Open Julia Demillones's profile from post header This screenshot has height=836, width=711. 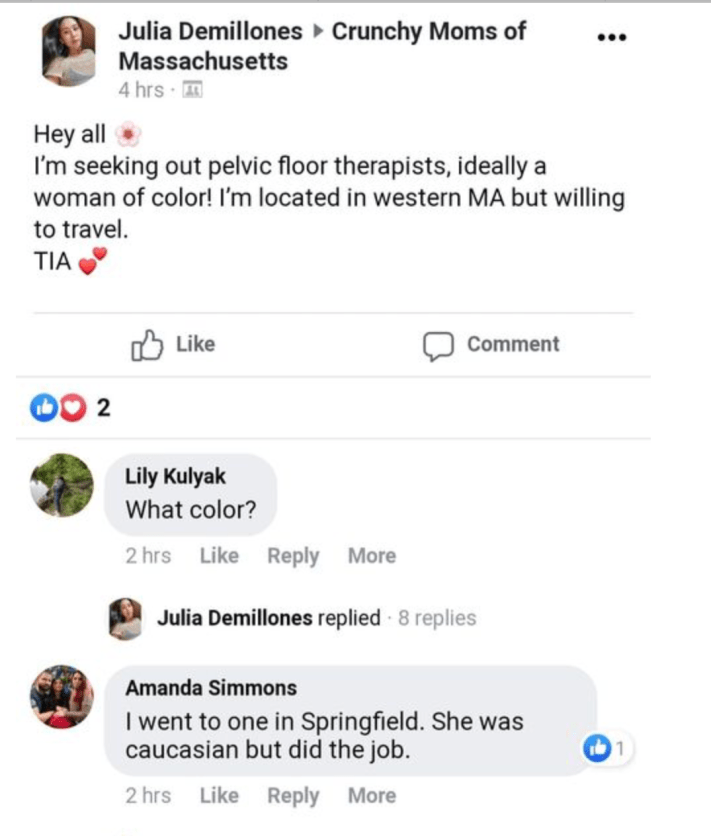pyautogui.click(x=210, y=31)
